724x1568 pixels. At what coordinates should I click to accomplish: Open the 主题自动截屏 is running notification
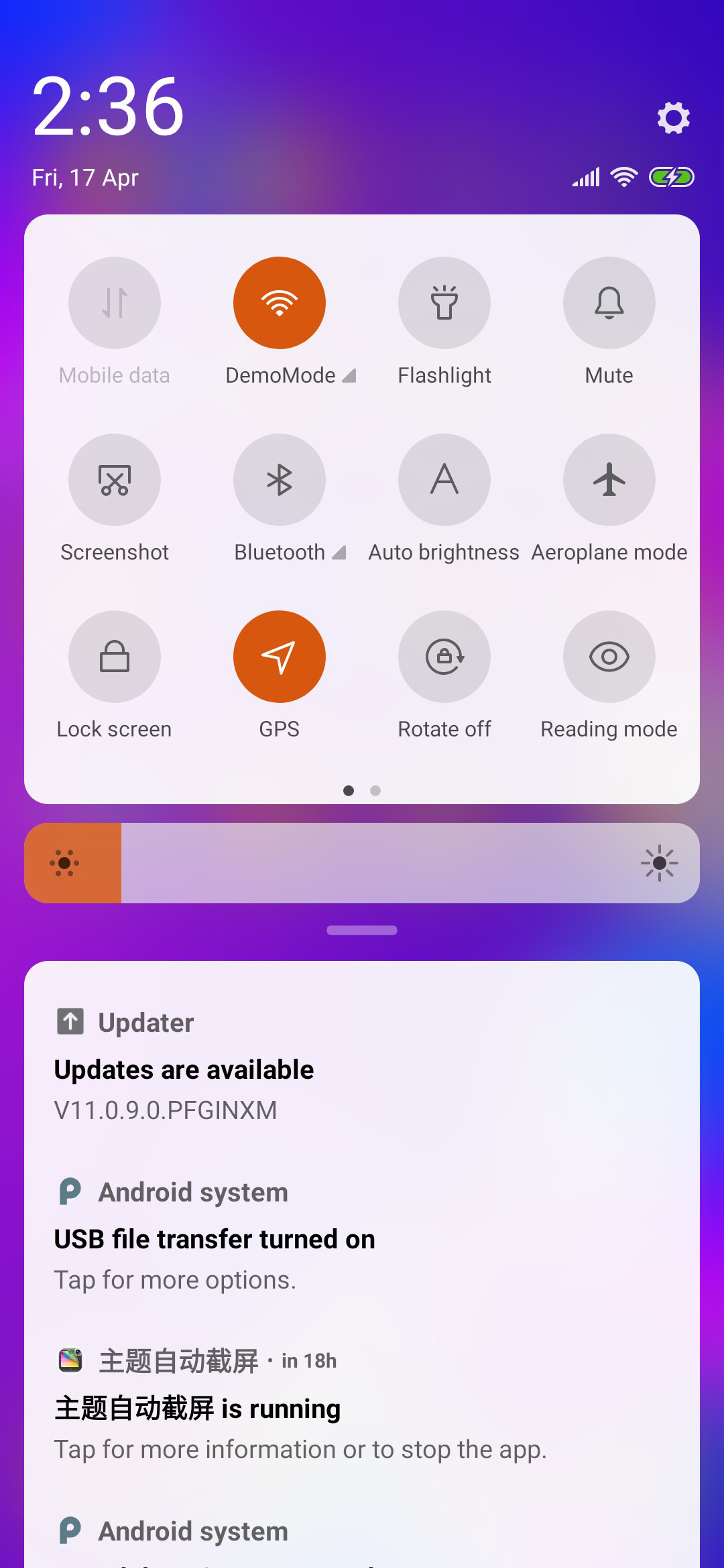pos(362,1405)
